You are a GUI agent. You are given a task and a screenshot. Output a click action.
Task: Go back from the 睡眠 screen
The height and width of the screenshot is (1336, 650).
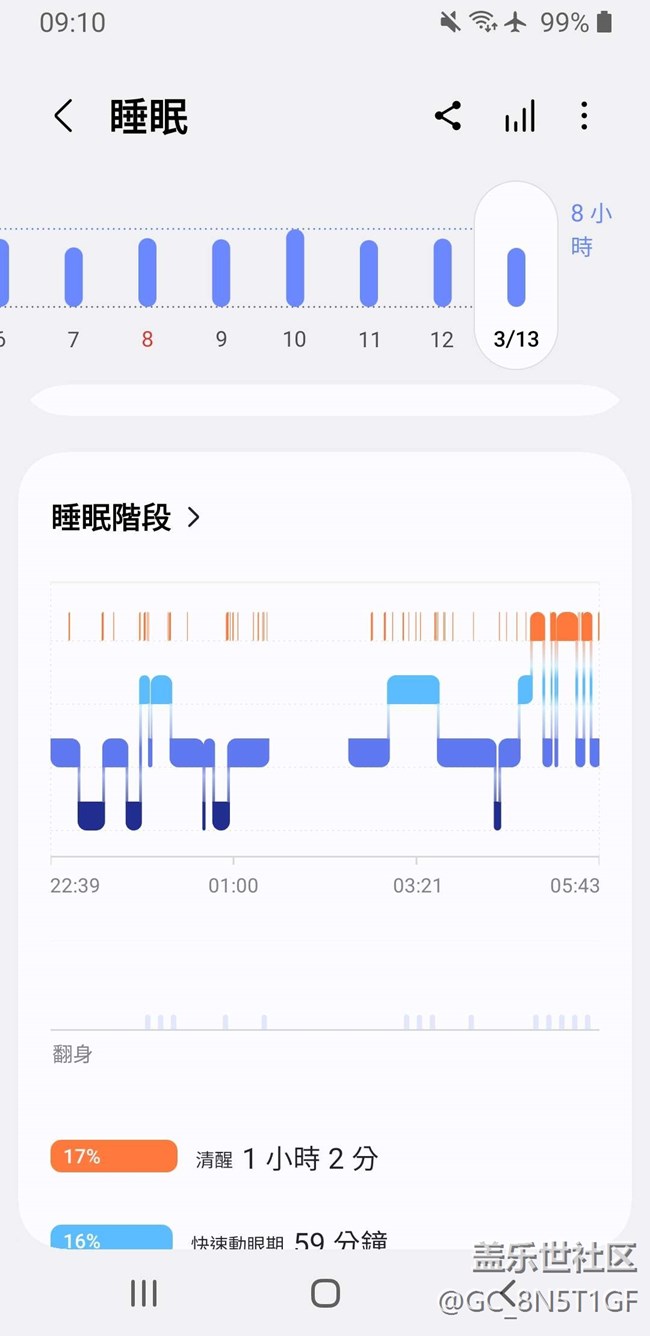click(63, 117)
